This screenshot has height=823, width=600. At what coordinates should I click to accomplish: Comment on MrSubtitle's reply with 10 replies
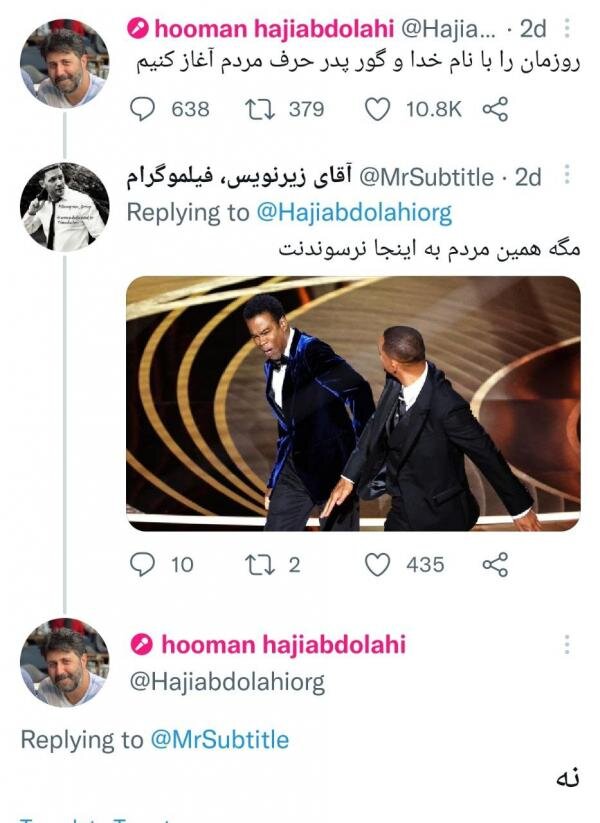(144, 565)
